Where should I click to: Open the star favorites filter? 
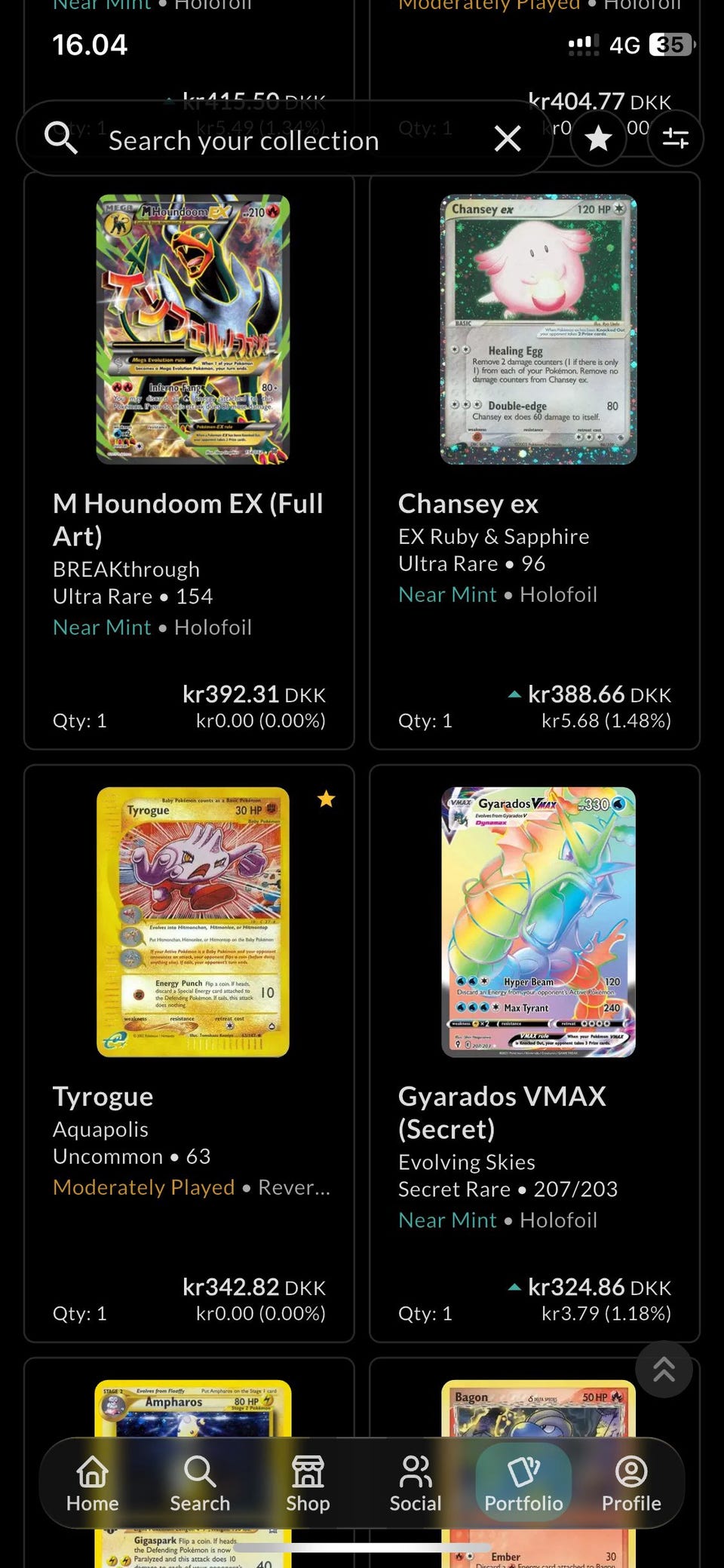pyautogui.click(x=599, y=139)
